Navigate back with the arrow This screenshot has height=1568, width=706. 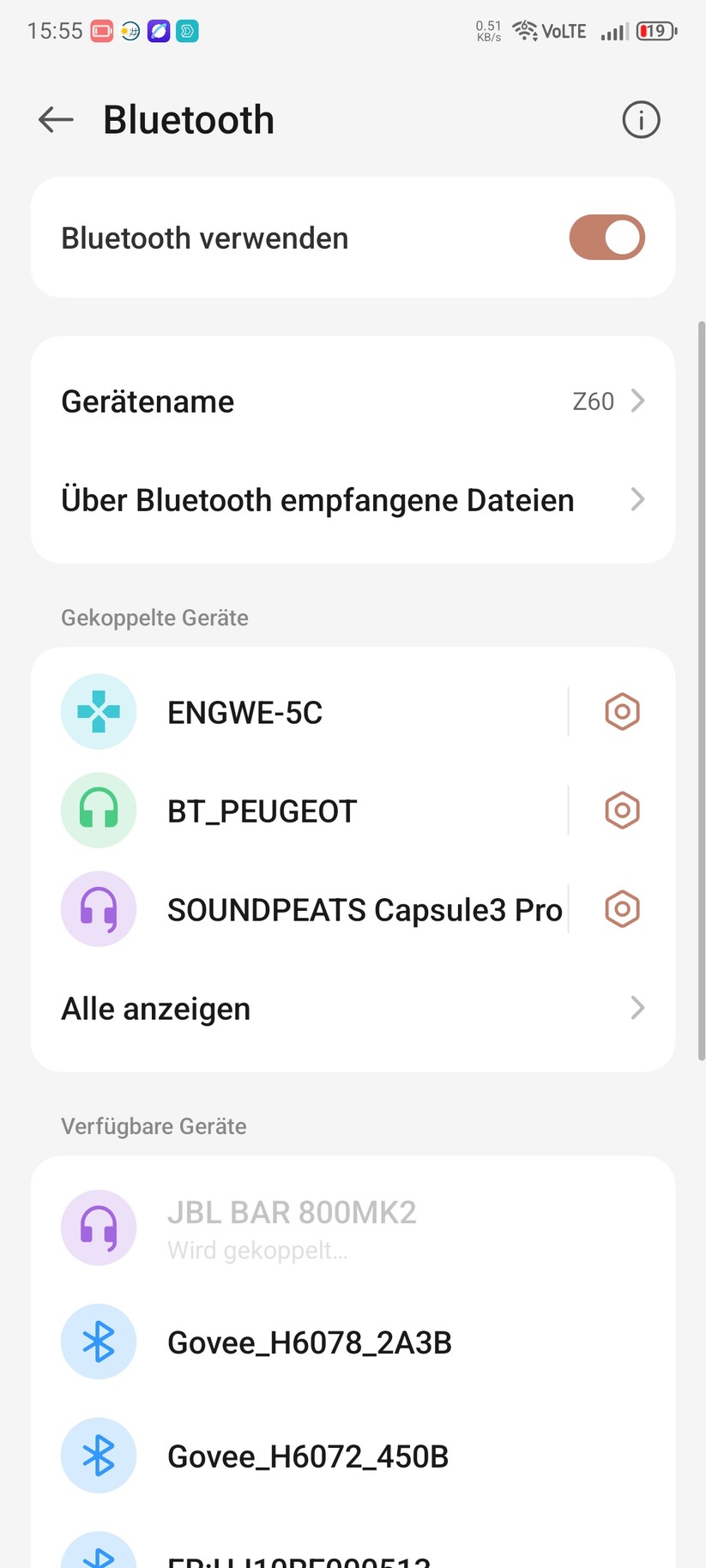tap(55, 119)
